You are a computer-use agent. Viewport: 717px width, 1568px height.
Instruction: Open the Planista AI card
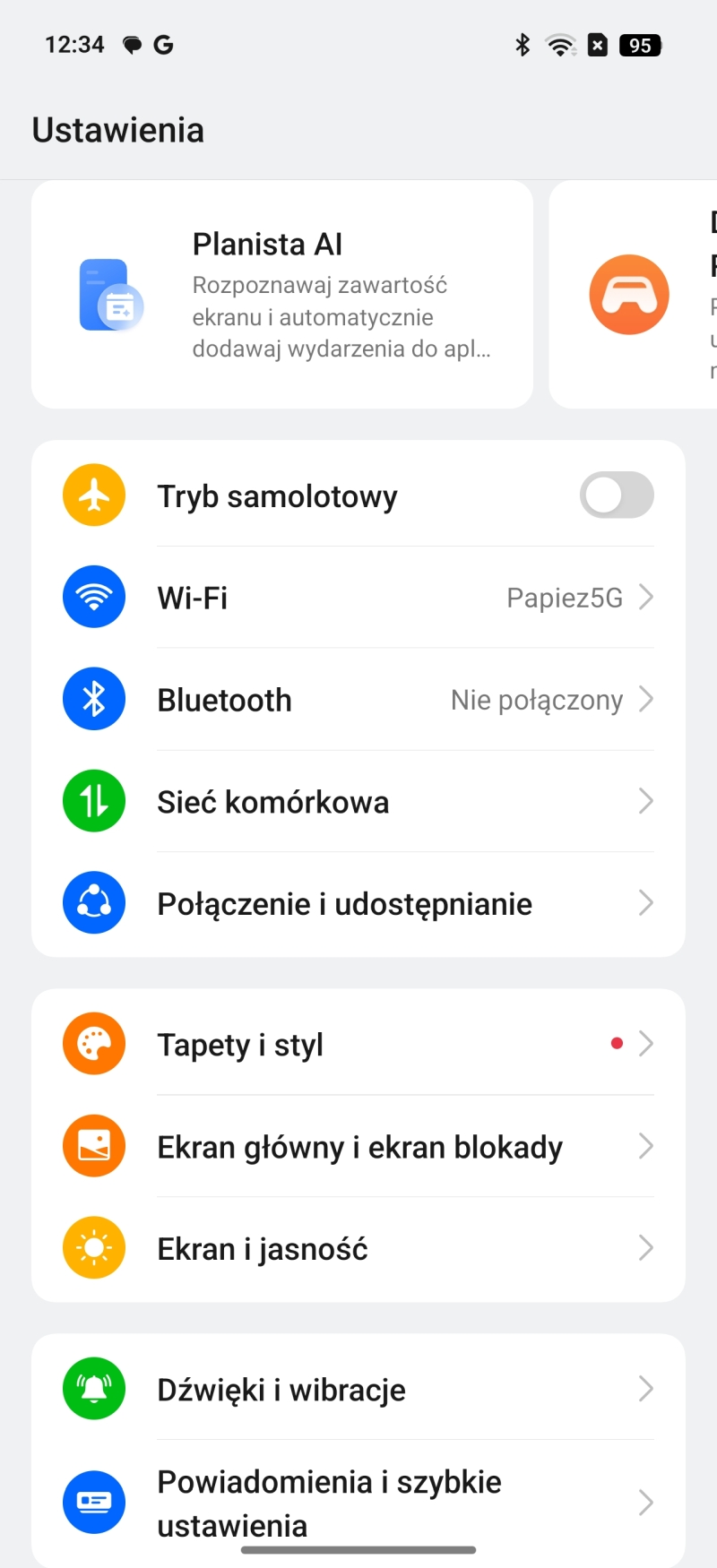(x=282, y=295)
